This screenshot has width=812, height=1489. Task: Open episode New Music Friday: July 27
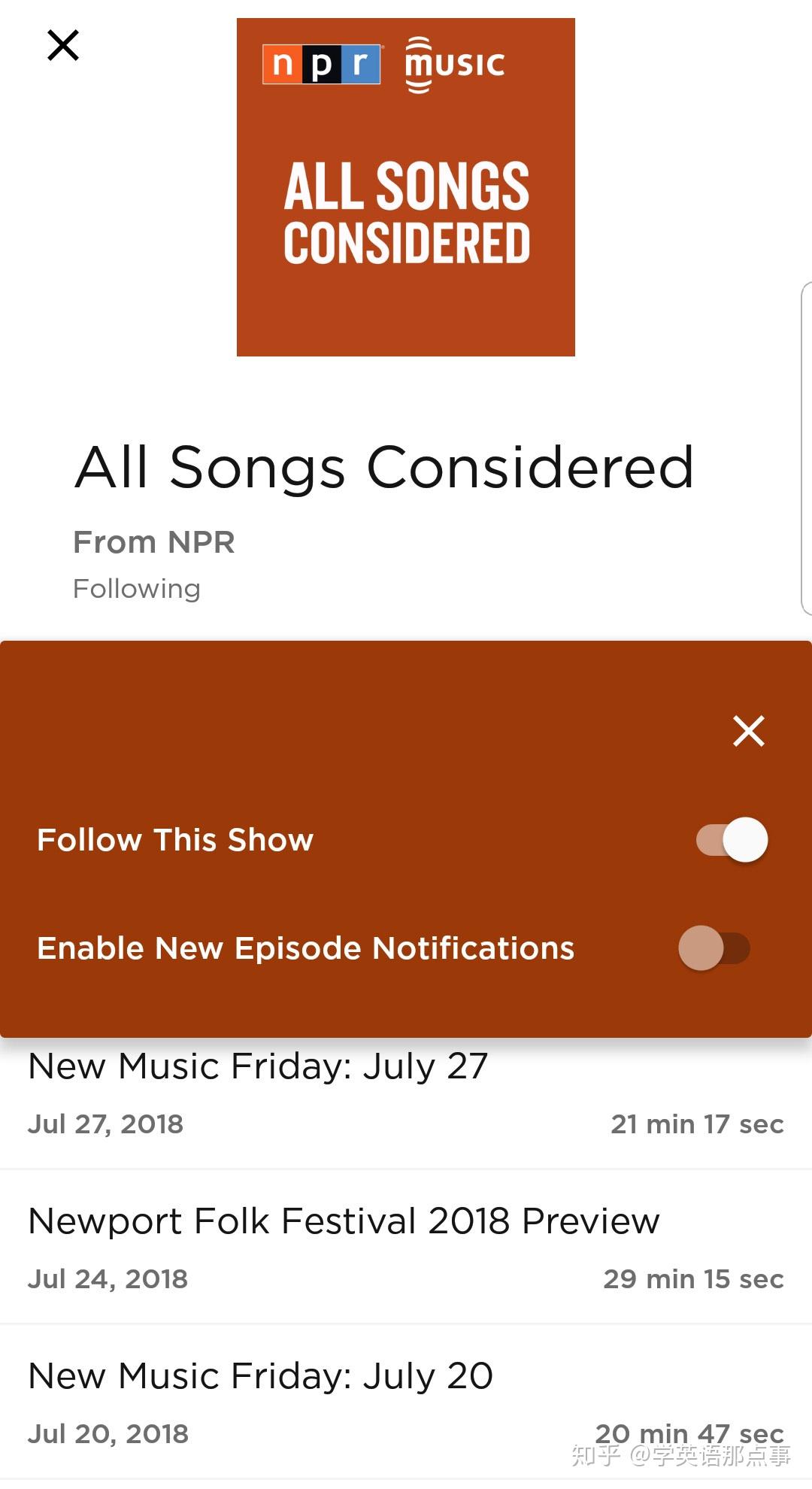(x=258, y=1067)
